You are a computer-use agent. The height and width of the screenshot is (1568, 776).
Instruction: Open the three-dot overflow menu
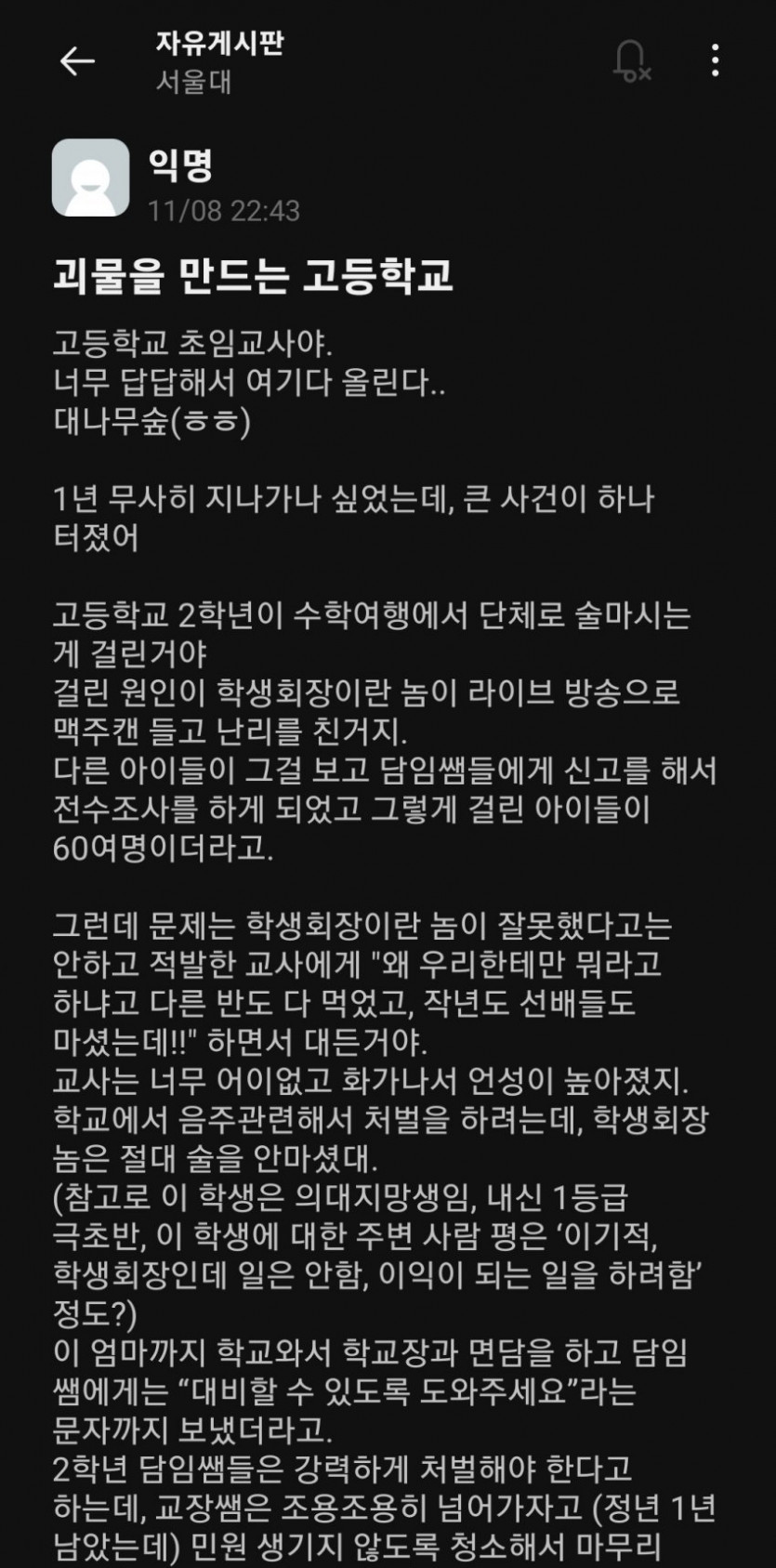(x=715, y=61)
